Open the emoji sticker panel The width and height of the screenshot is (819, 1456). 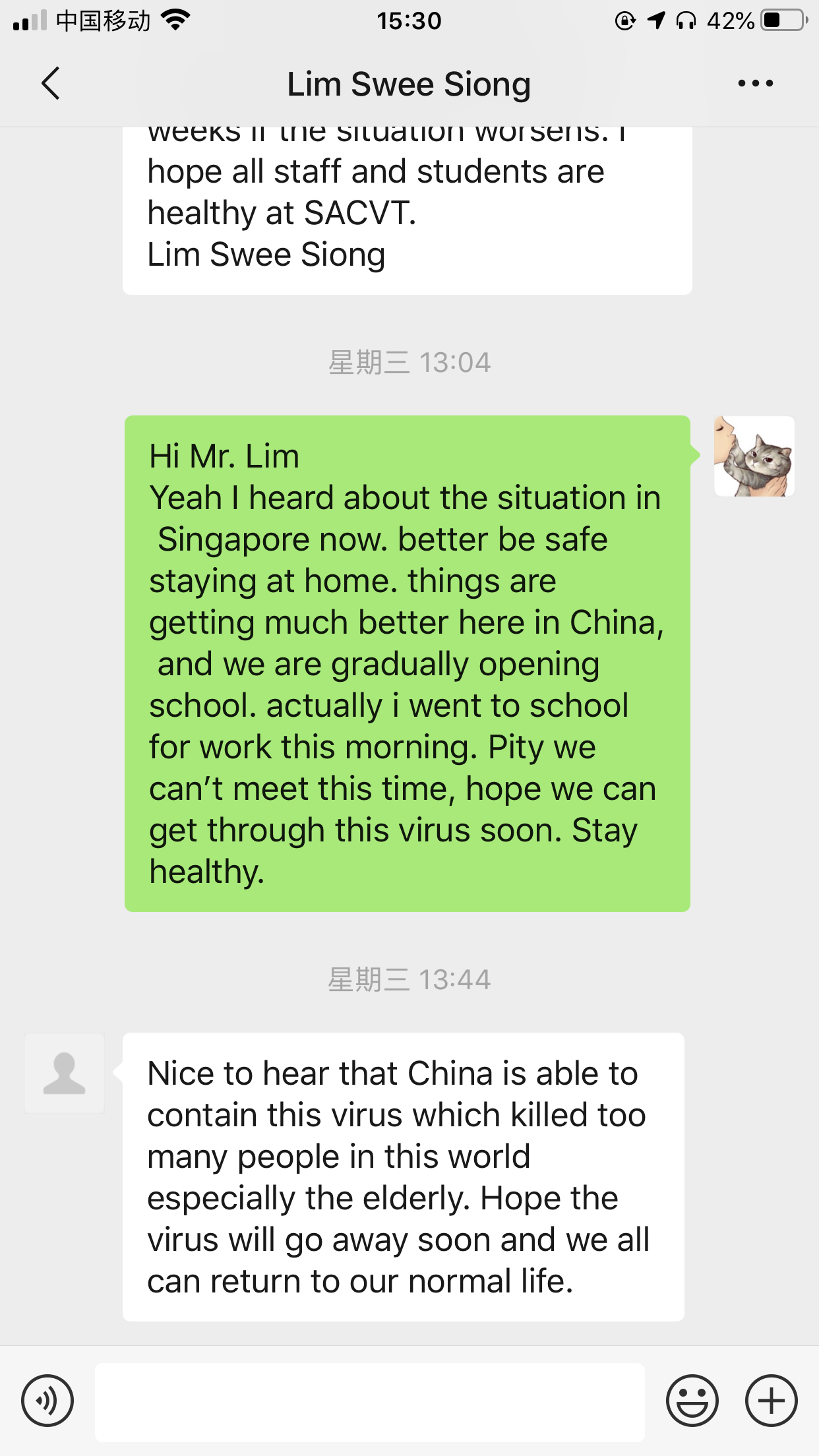(692, 1401)
